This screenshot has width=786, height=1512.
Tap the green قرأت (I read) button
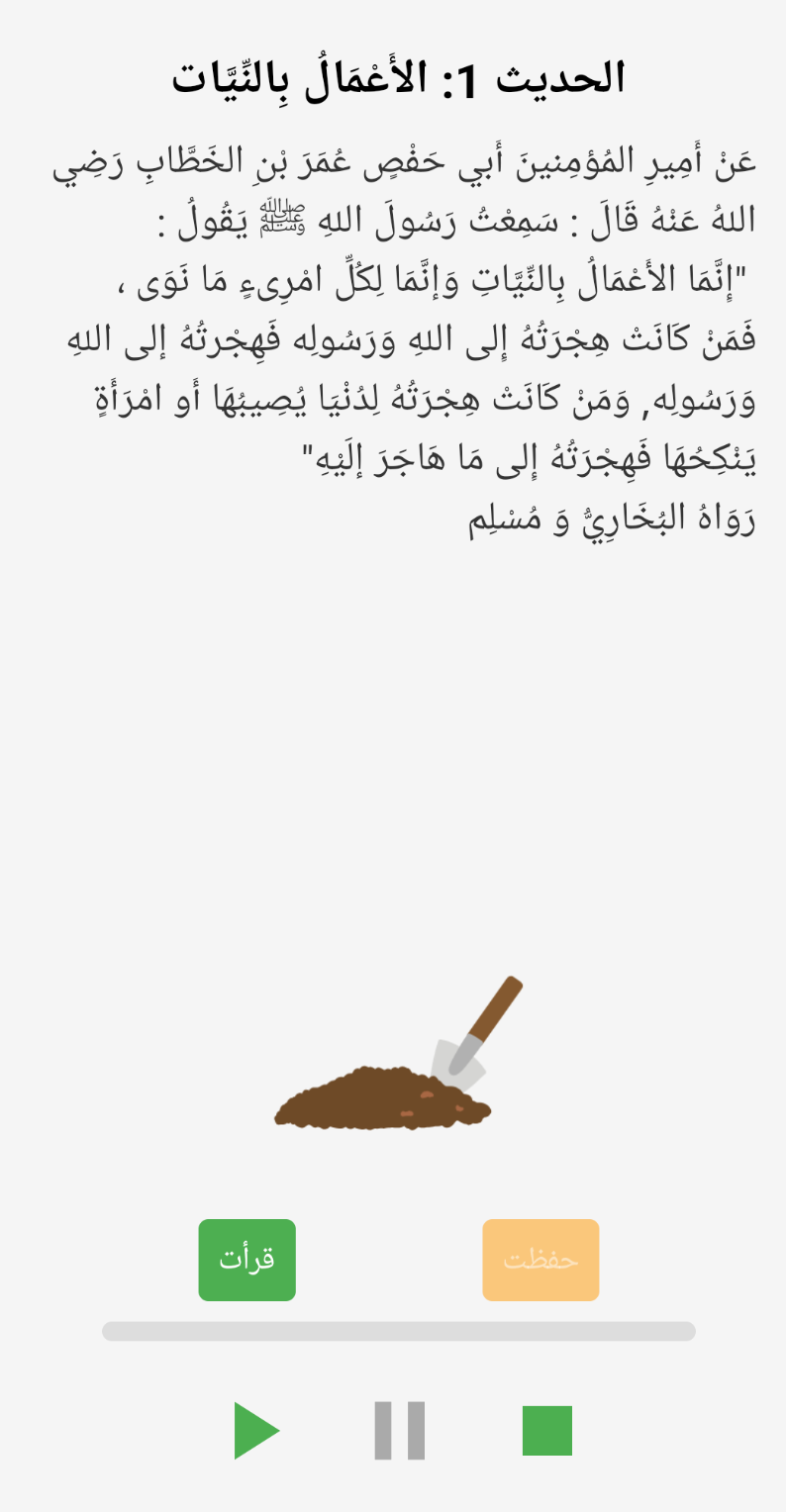246,1260
